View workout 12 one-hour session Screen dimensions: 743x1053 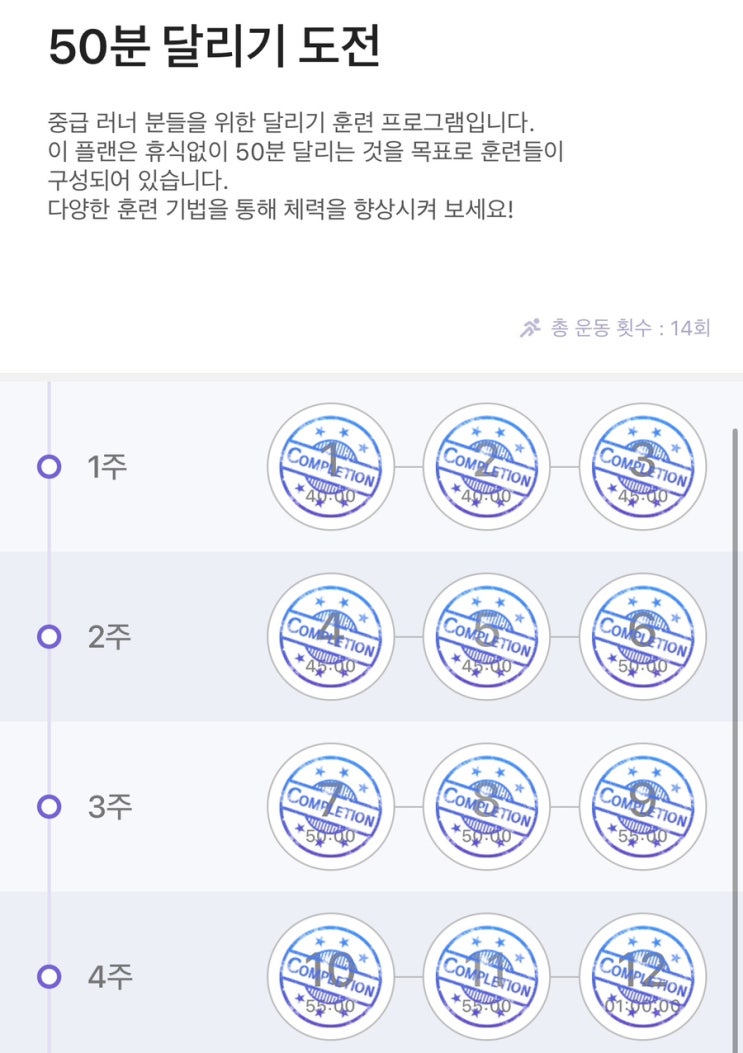coord(643,976)
